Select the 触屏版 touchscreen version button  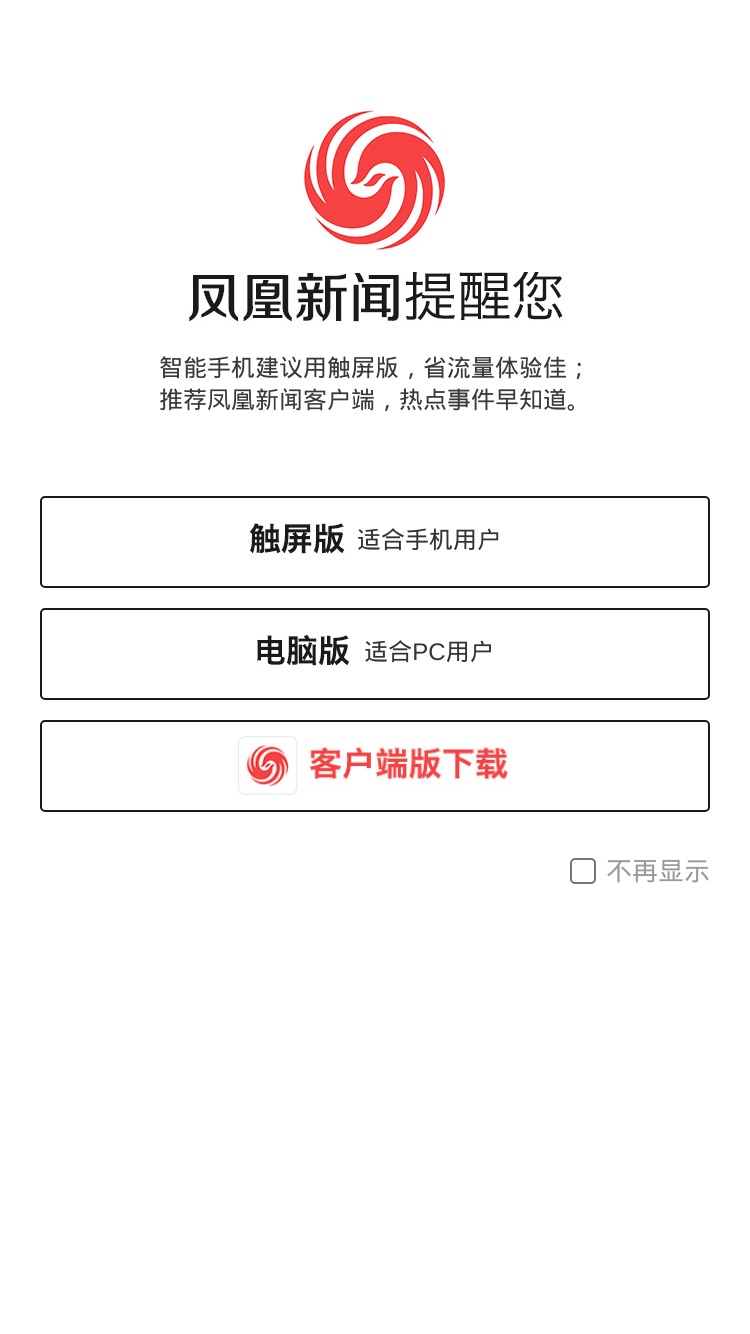(375, 542)
